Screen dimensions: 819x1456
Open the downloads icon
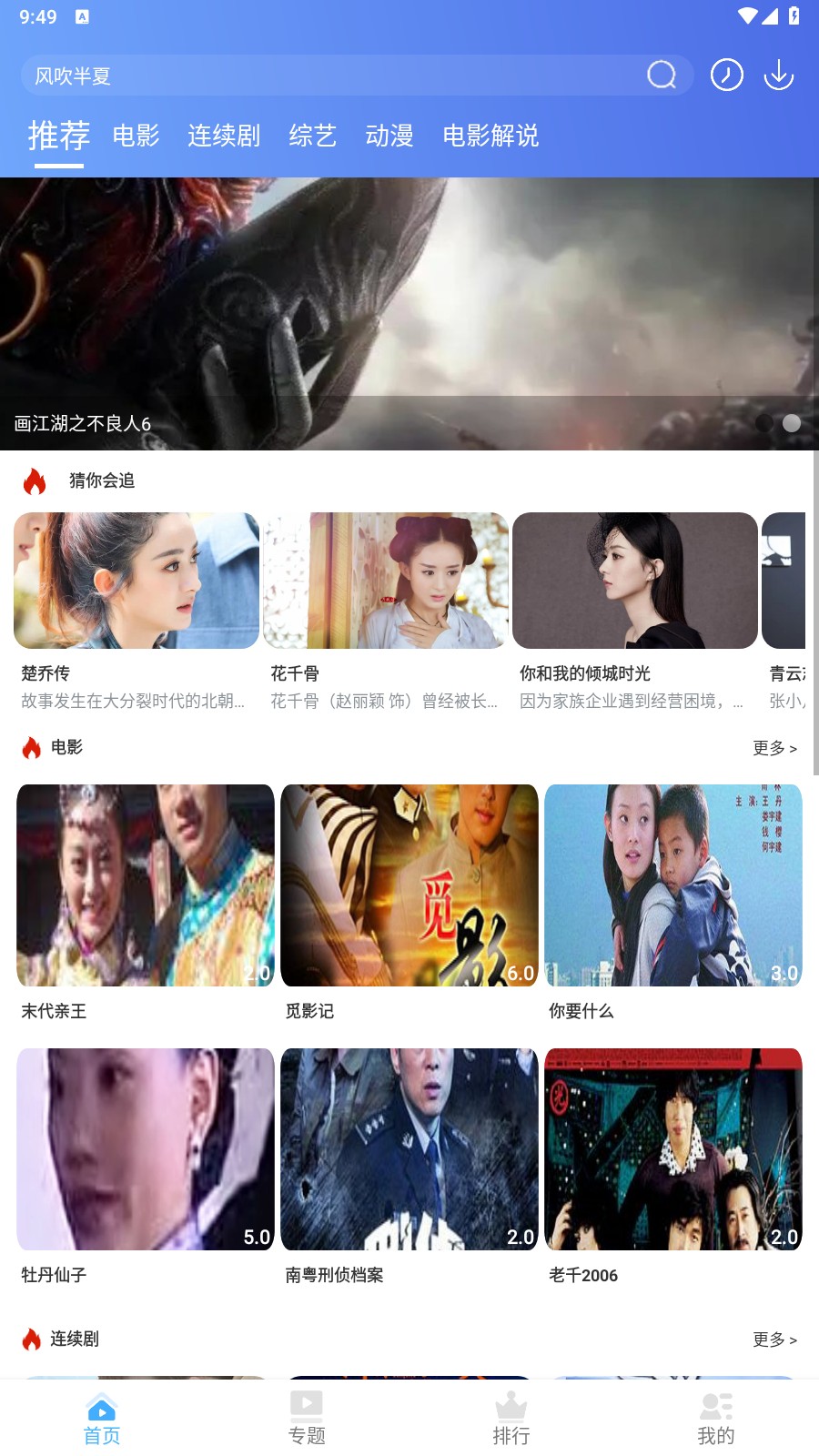tap(778, 75)
